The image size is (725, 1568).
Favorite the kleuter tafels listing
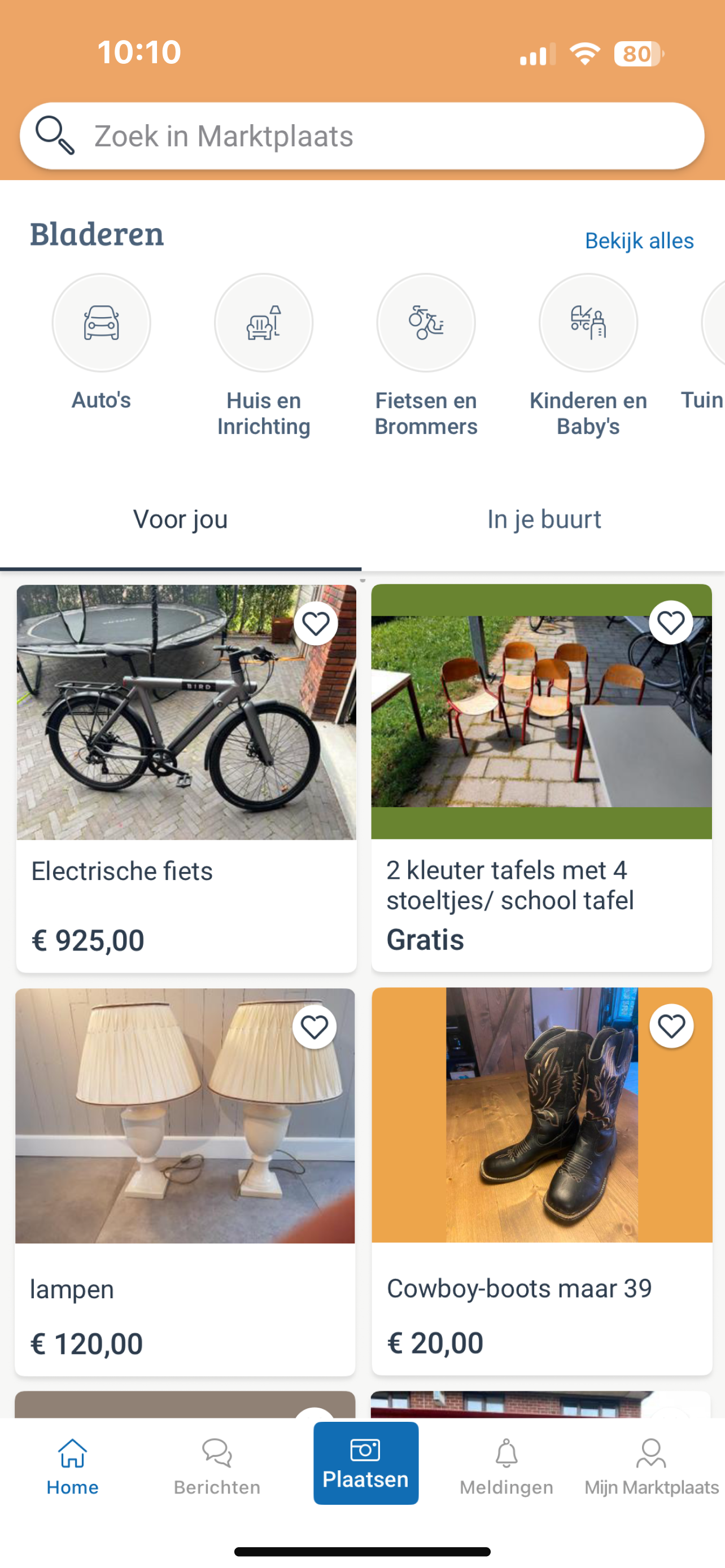tap(670, 622)
